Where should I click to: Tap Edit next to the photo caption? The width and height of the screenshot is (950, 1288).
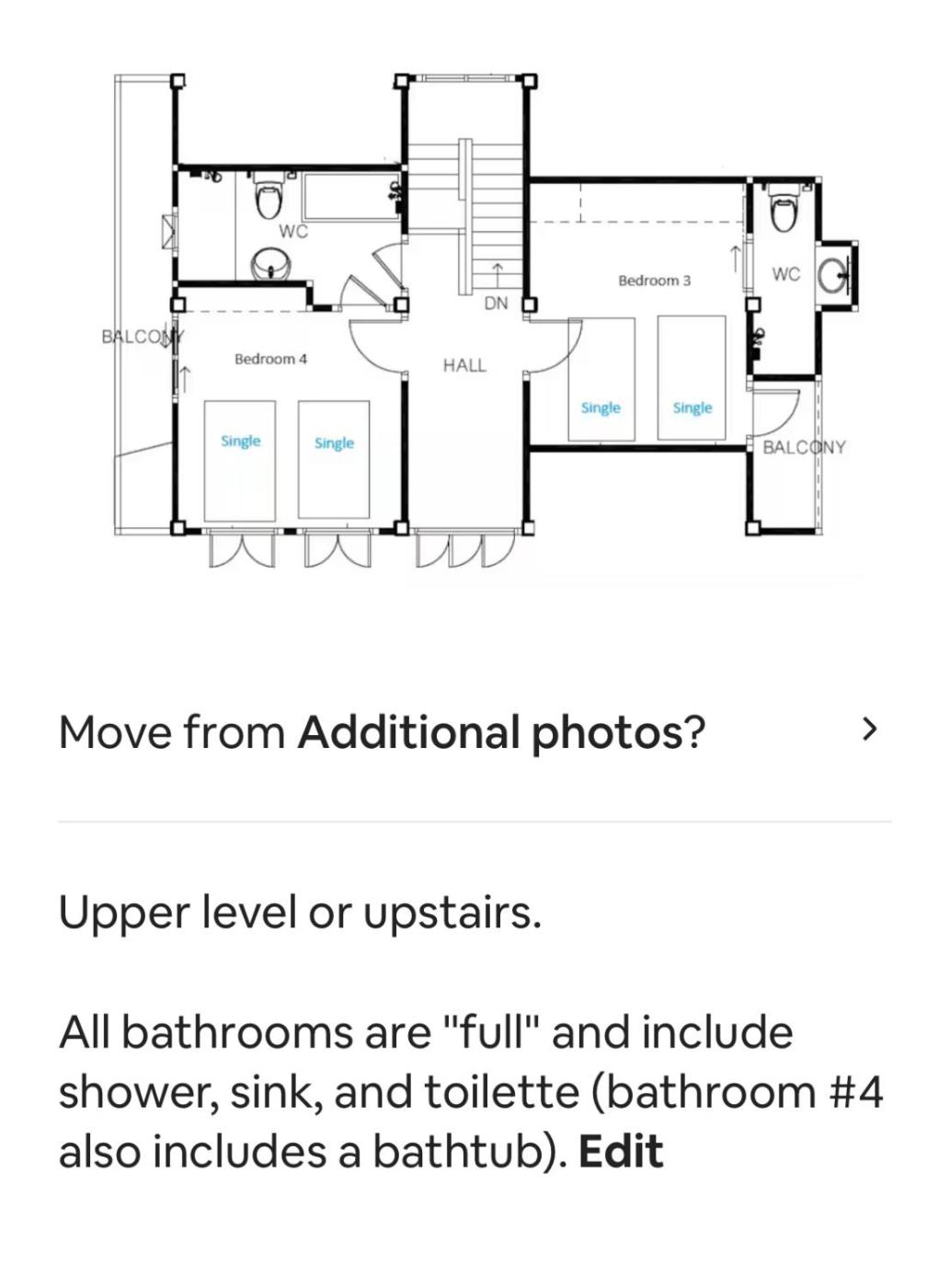point(621,1152)
